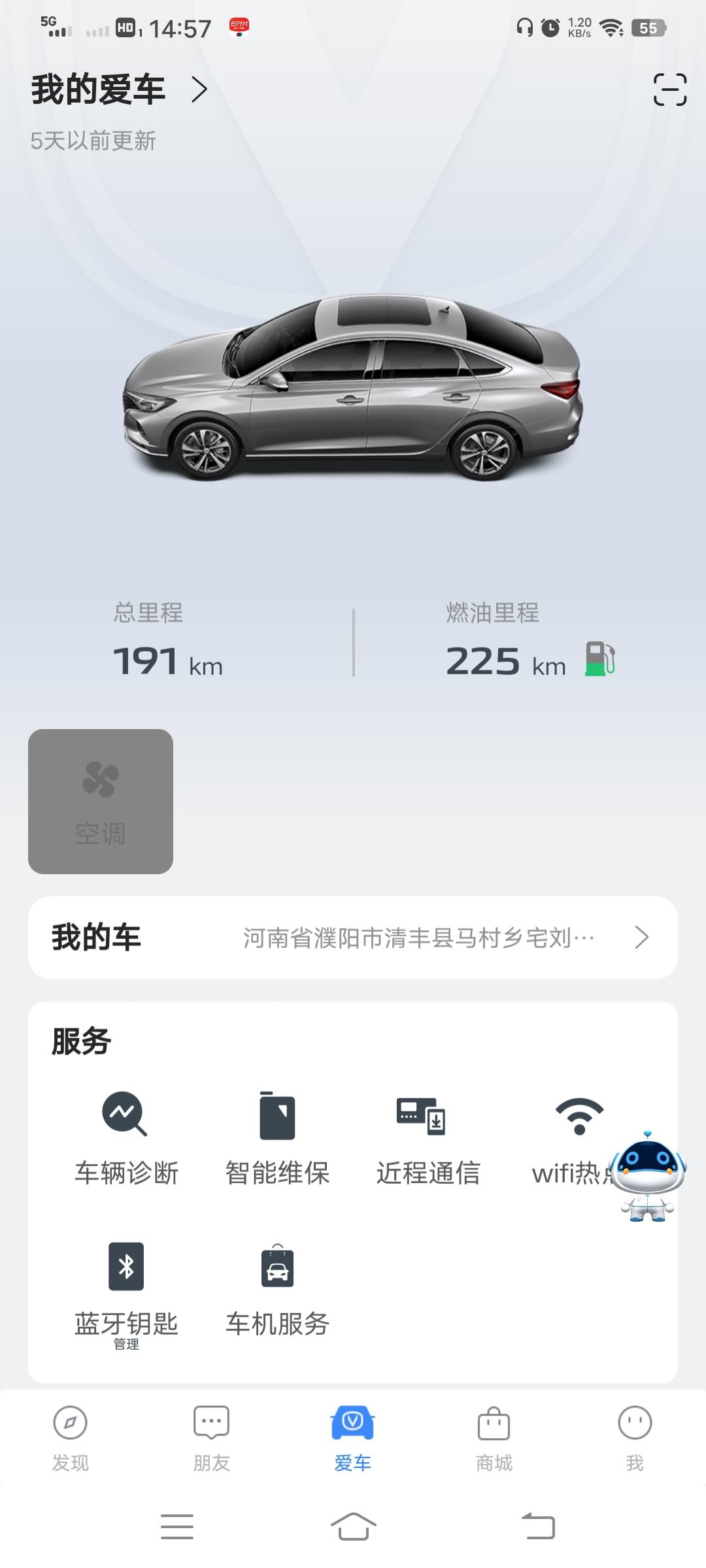Go to the 我 profile tab
Viewport: 706px width, 1568px height.
point(635,1439)
